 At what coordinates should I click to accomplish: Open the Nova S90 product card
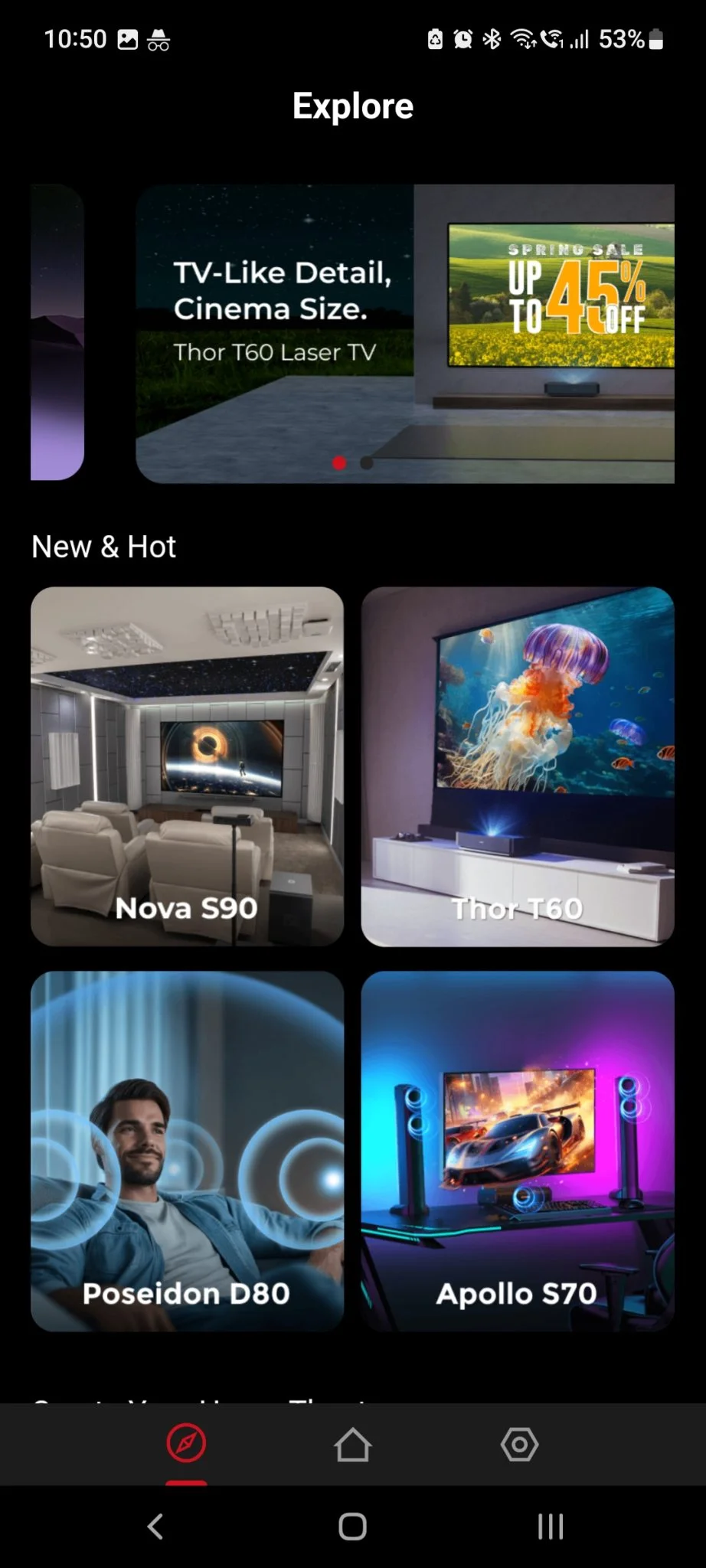coord(187,766)
